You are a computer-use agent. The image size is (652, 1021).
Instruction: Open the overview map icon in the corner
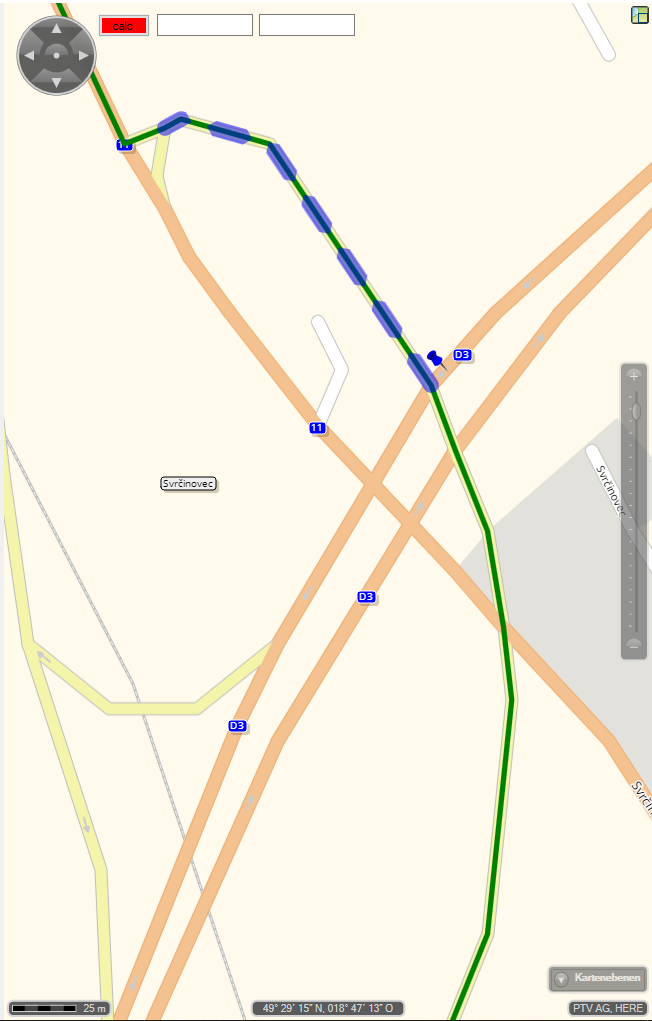(640, 15)
